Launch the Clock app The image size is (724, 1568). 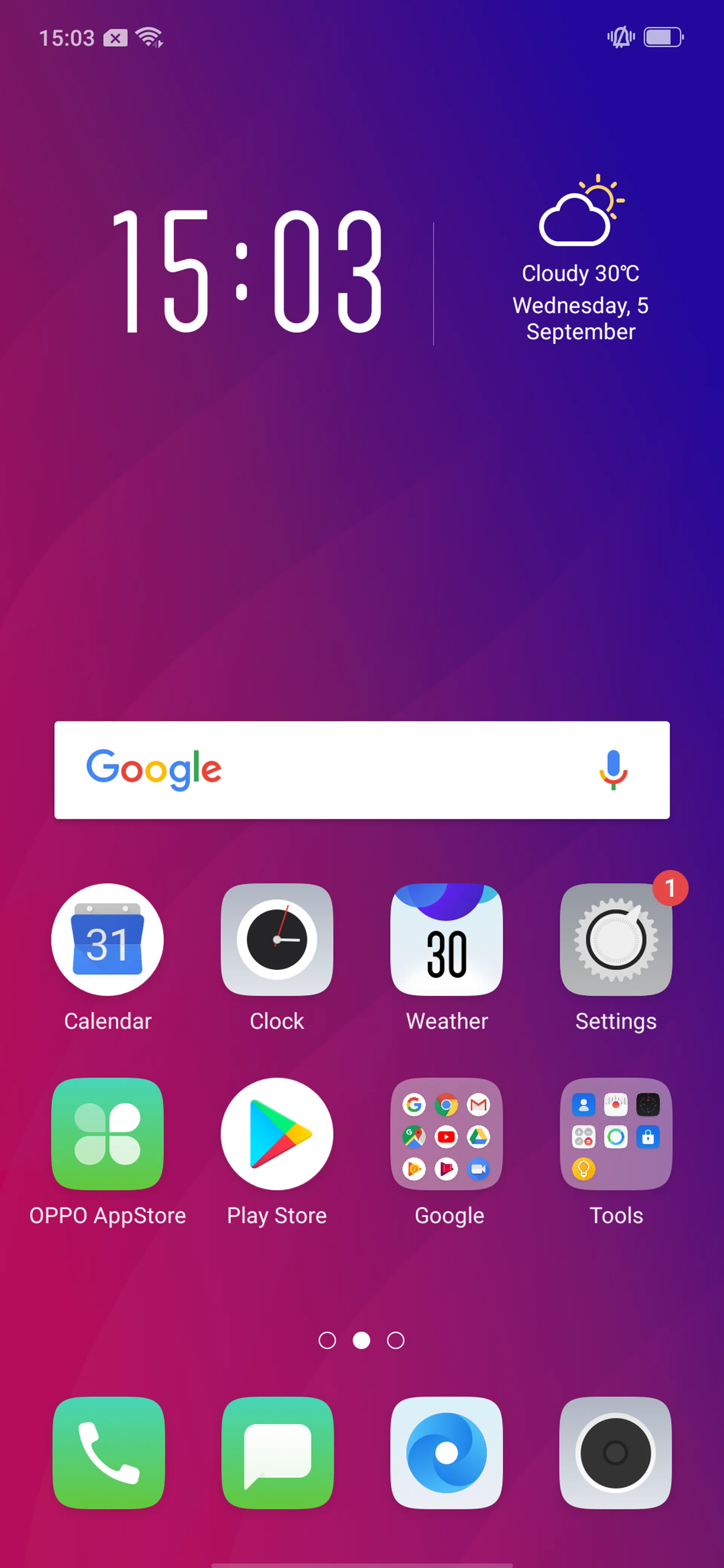[x=276, y=939]
